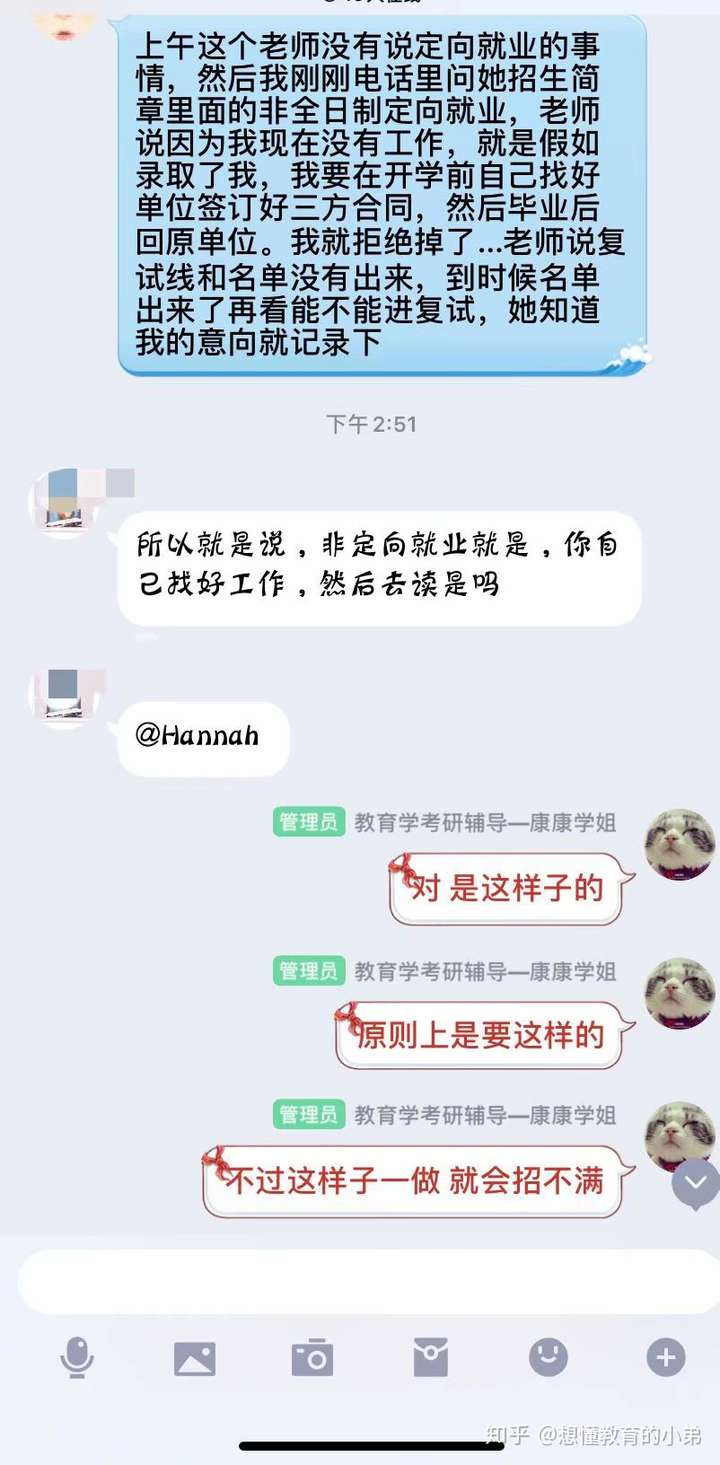Open the avatar of the @Hannah message sender

click(x=64, y=699)
